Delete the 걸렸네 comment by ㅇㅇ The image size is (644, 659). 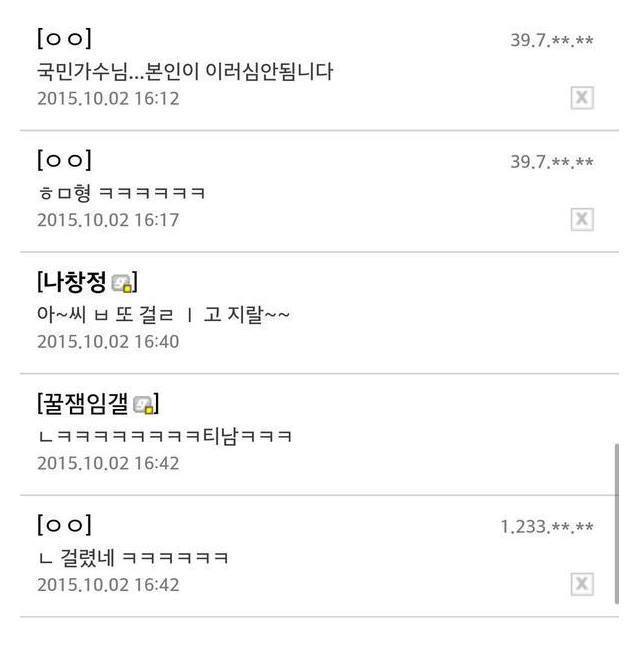pos(581,585)
